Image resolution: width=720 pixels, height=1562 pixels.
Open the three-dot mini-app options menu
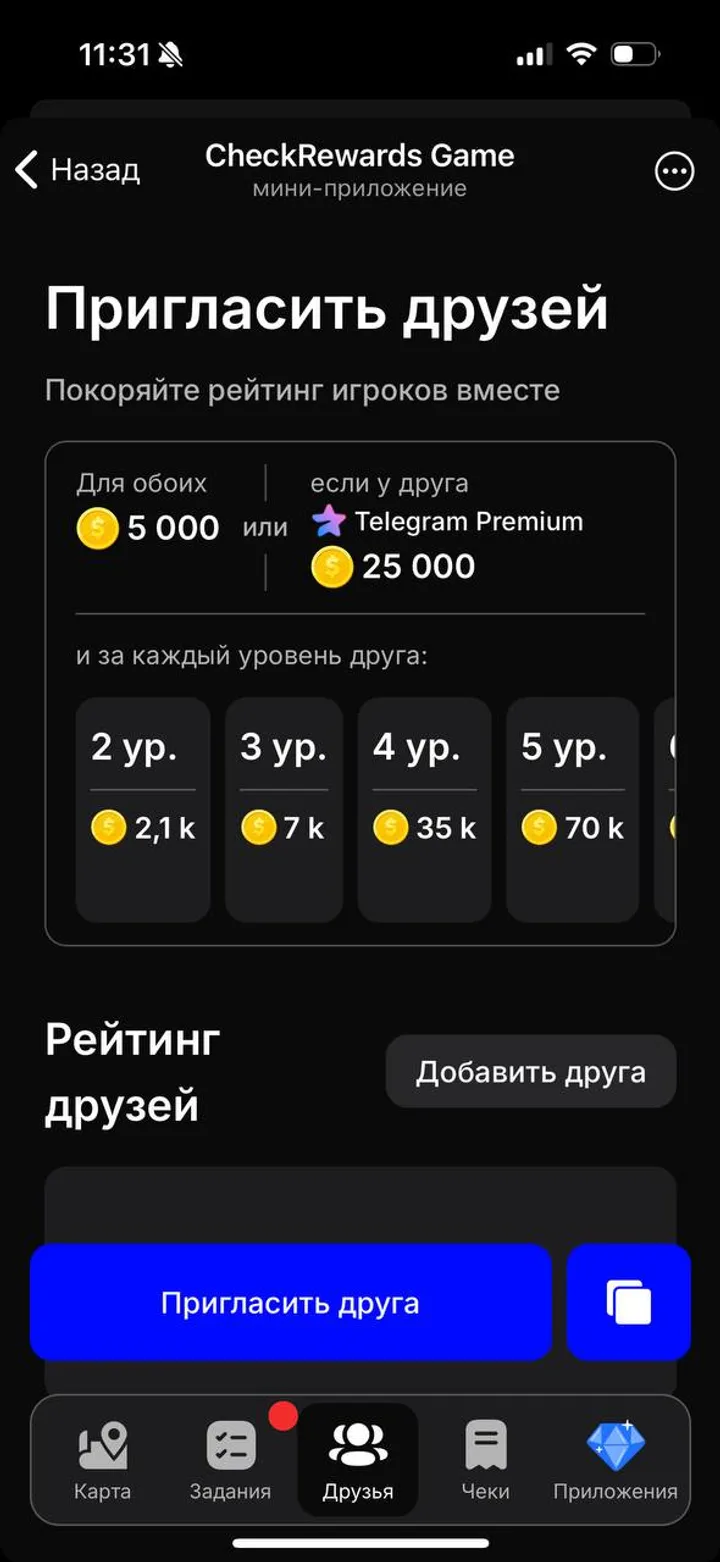click(x=674, y=171)
